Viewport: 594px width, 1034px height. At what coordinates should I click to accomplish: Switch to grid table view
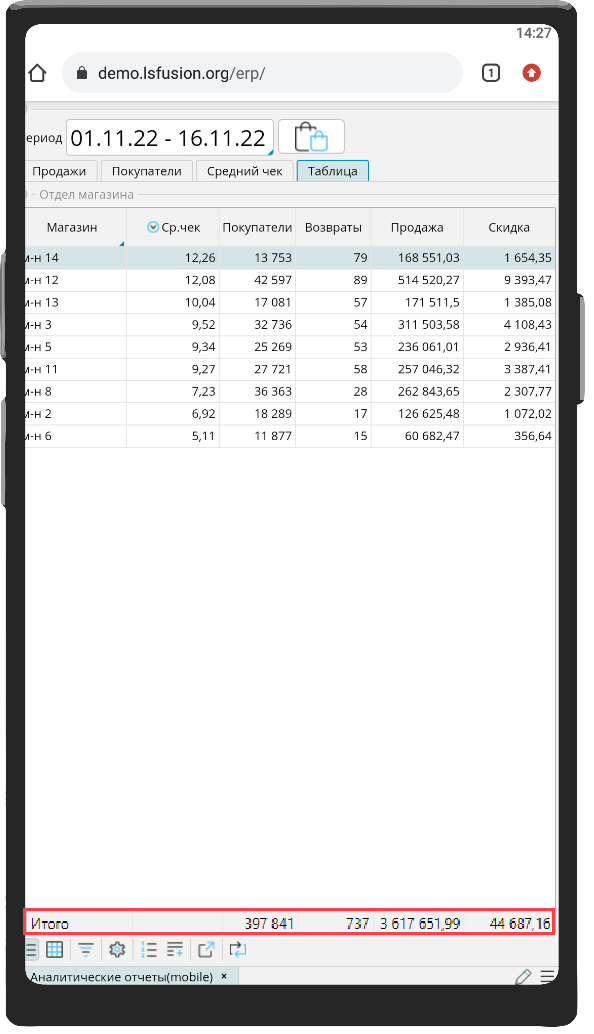point(55,950)
